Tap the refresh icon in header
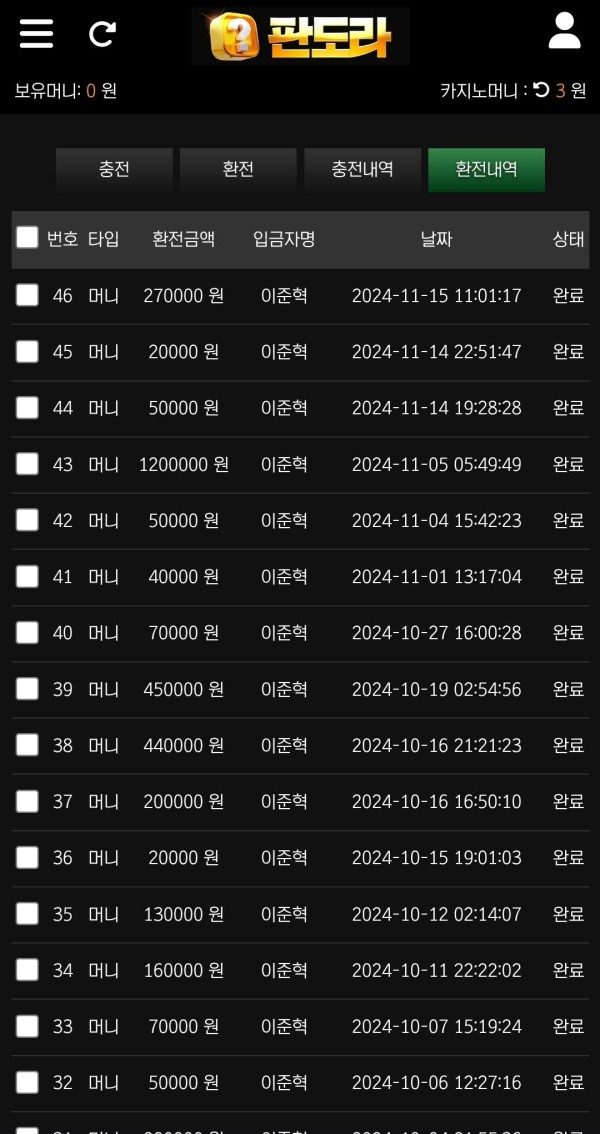The height and width of the screenshot is (1134, 600). (x=102, y=33)
